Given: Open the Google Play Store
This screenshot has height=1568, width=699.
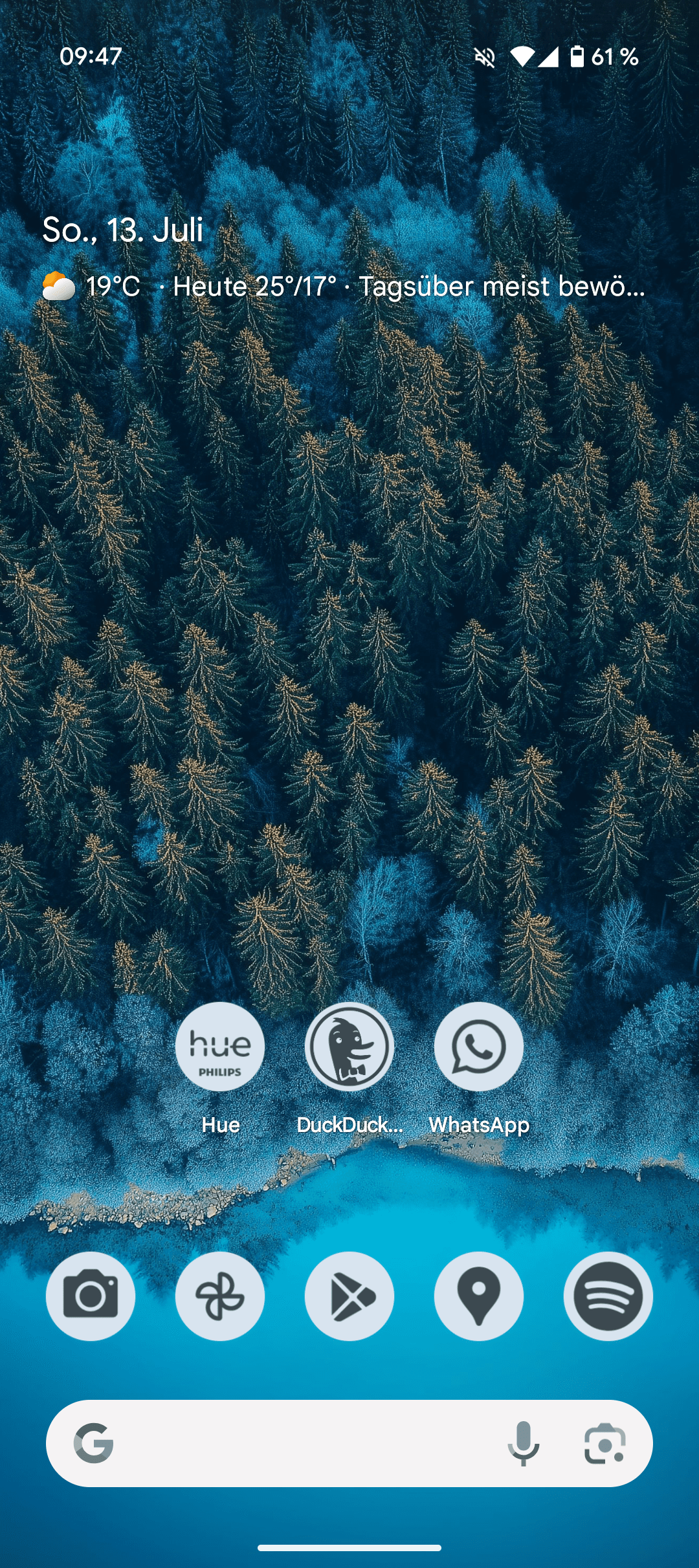Looking at the screenshot, I should (349, 1296).
